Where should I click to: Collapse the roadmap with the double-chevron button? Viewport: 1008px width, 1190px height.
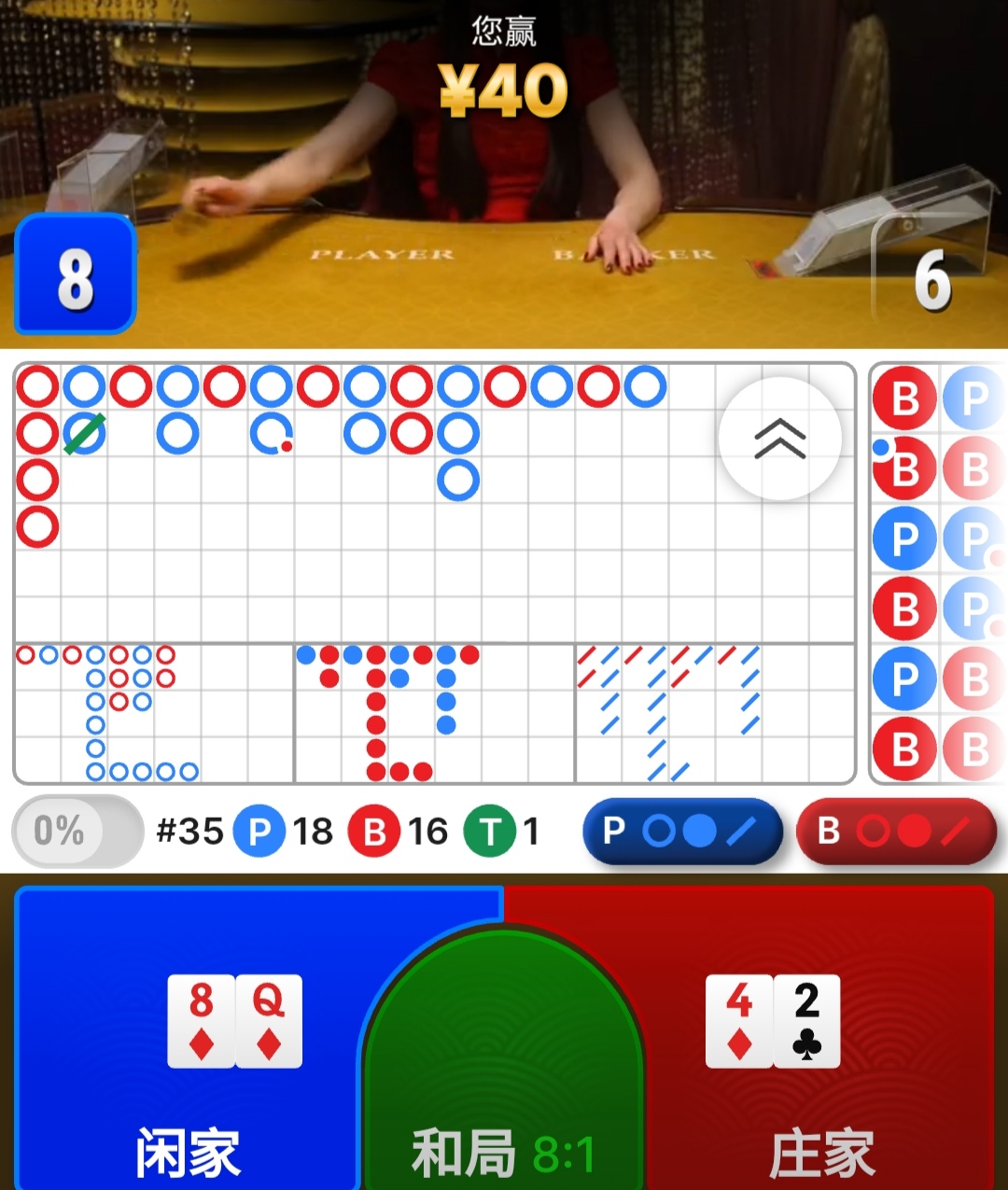(779, 439)
